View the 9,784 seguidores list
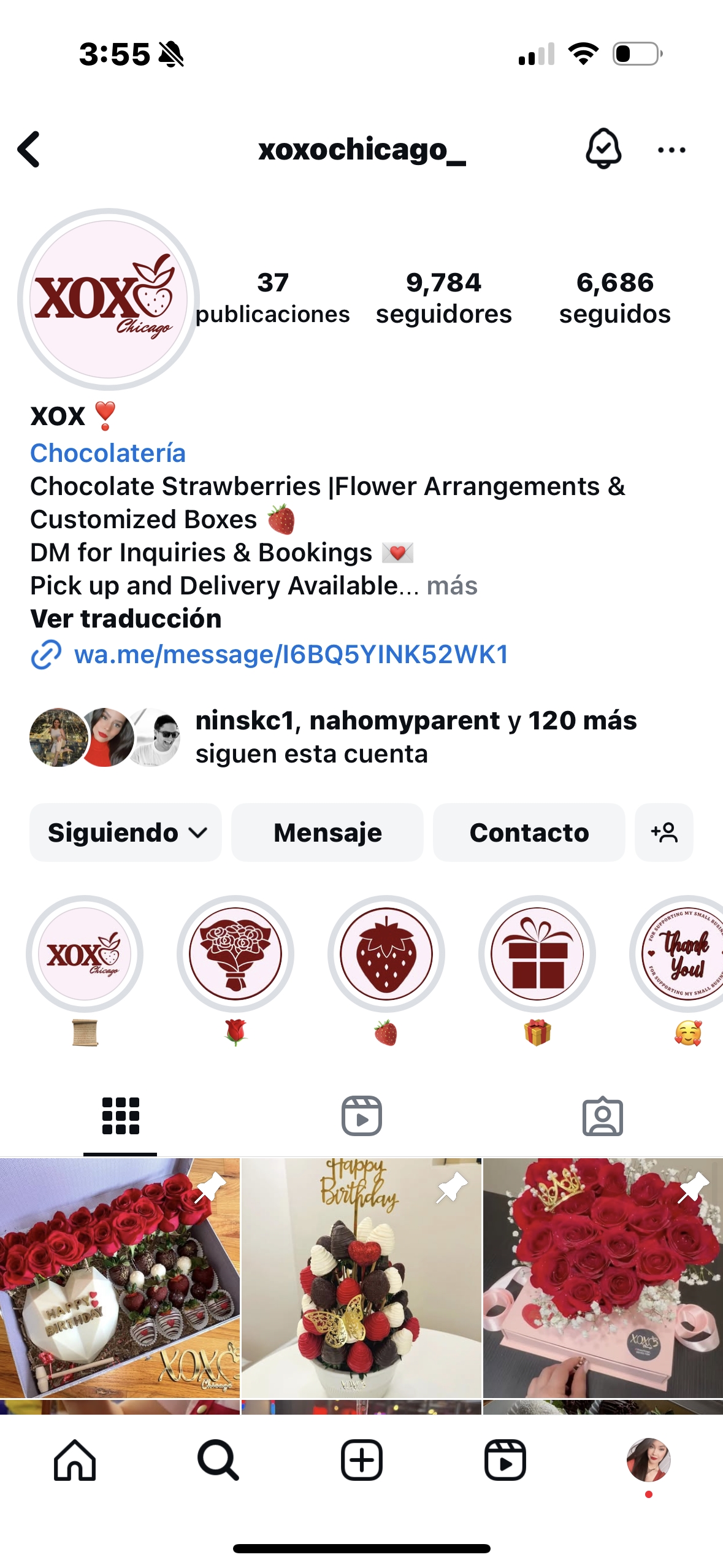This screenshot has height=1568, width=723. pos(443,298)
